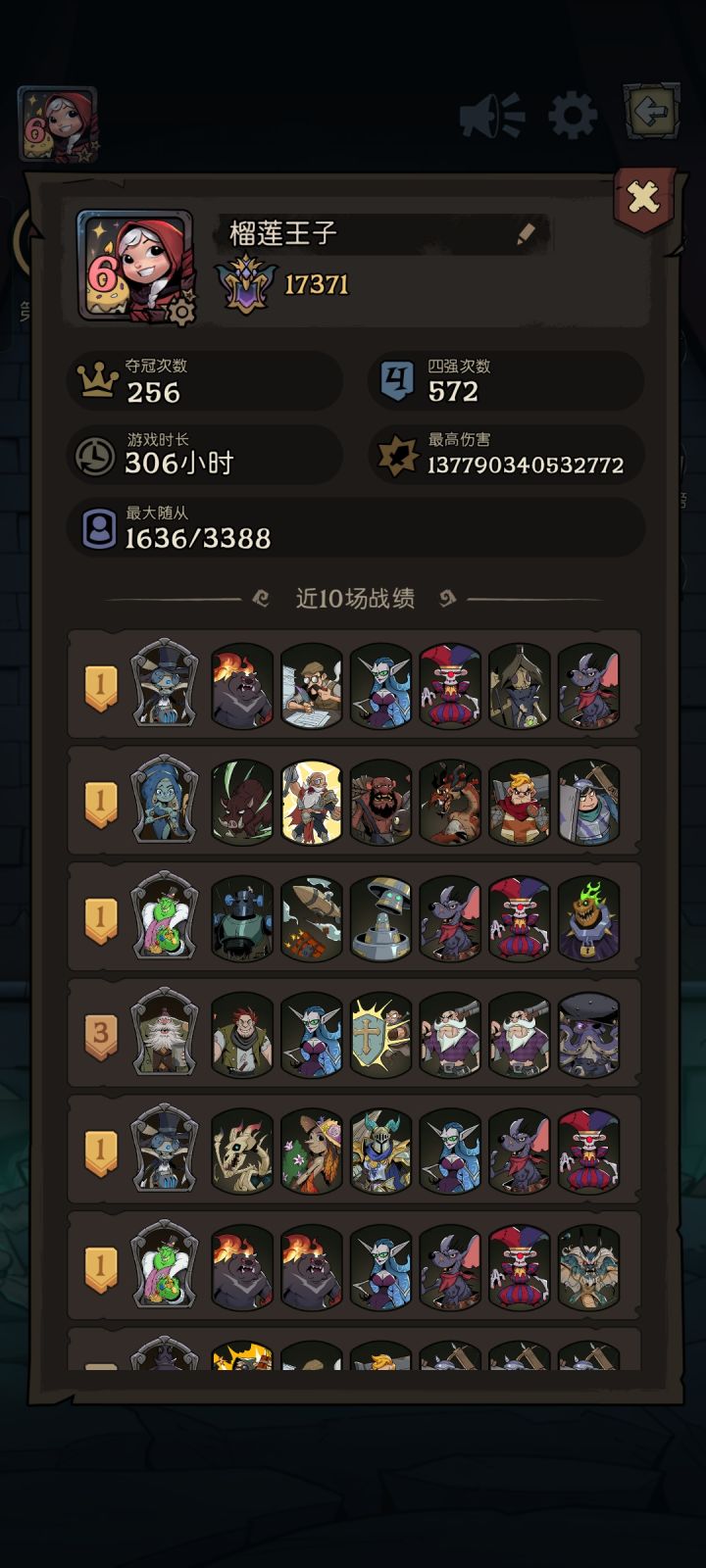Screen dimensions: 706x1568
Task: Open the settings gear at top
Action: point(574,116)
